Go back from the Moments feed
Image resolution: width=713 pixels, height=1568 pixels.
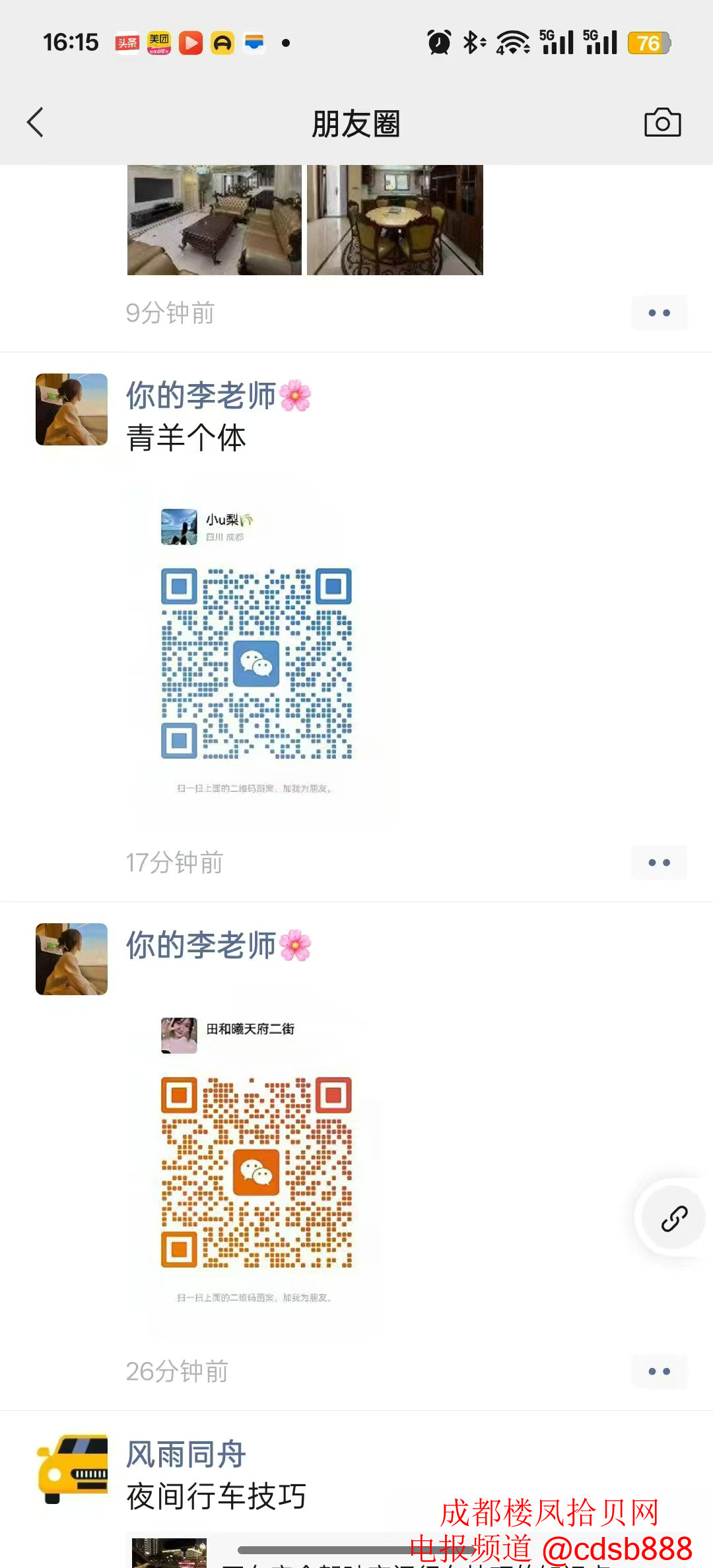tap(36, 123)
